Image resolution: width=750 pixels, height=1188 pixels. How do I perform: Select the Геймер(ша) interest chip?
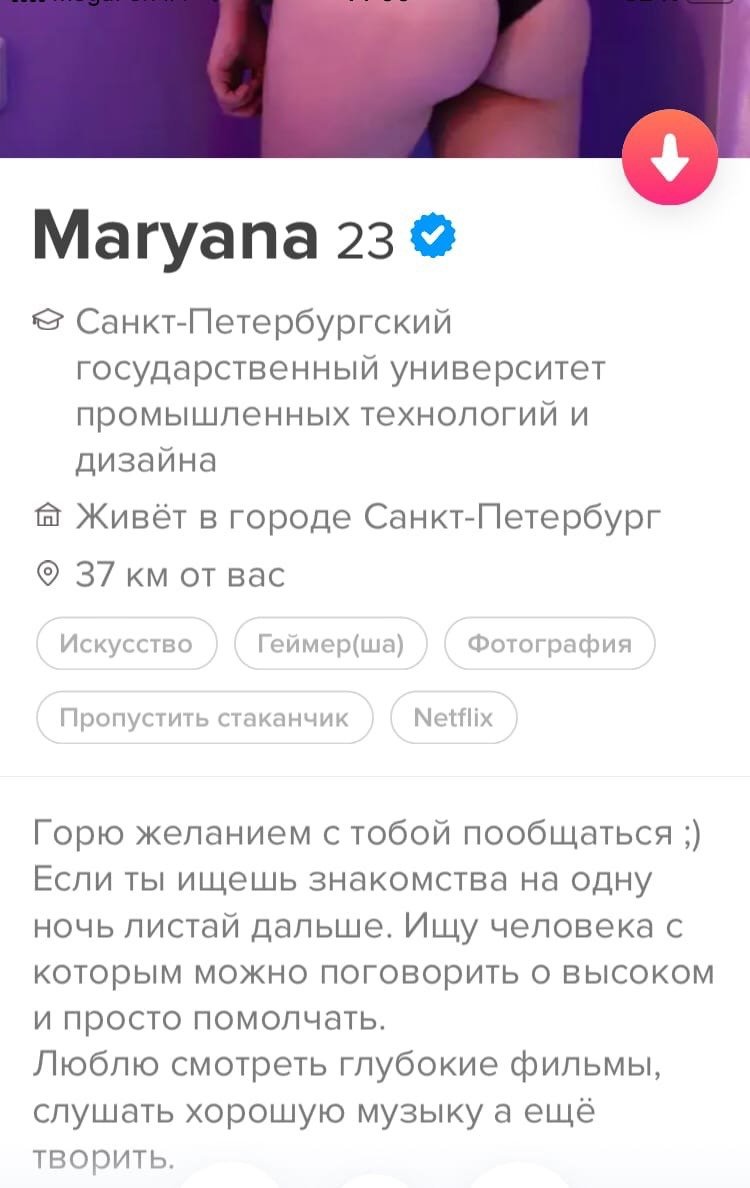[330, 643]
